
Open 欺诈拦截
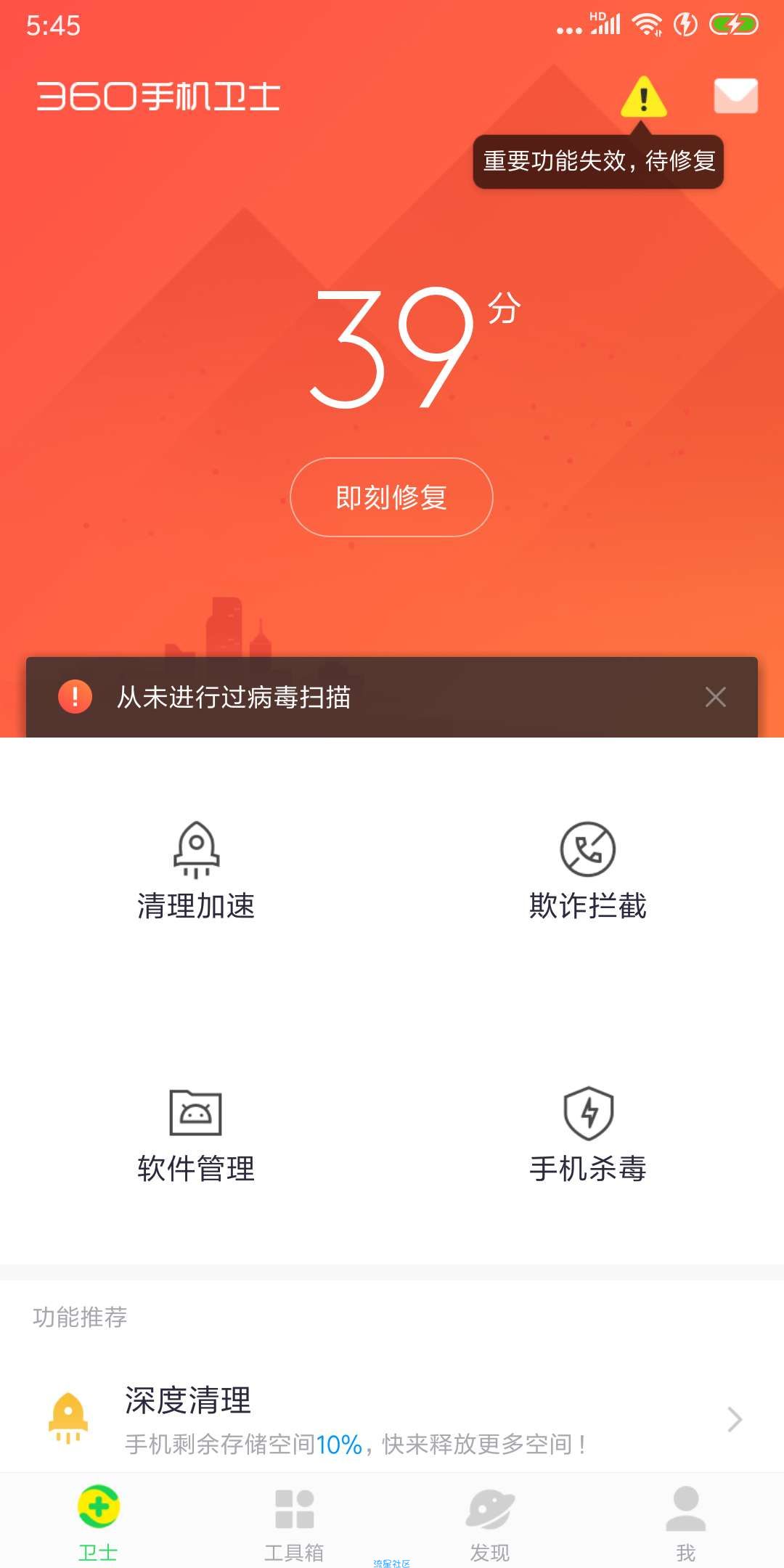point(587,871)
